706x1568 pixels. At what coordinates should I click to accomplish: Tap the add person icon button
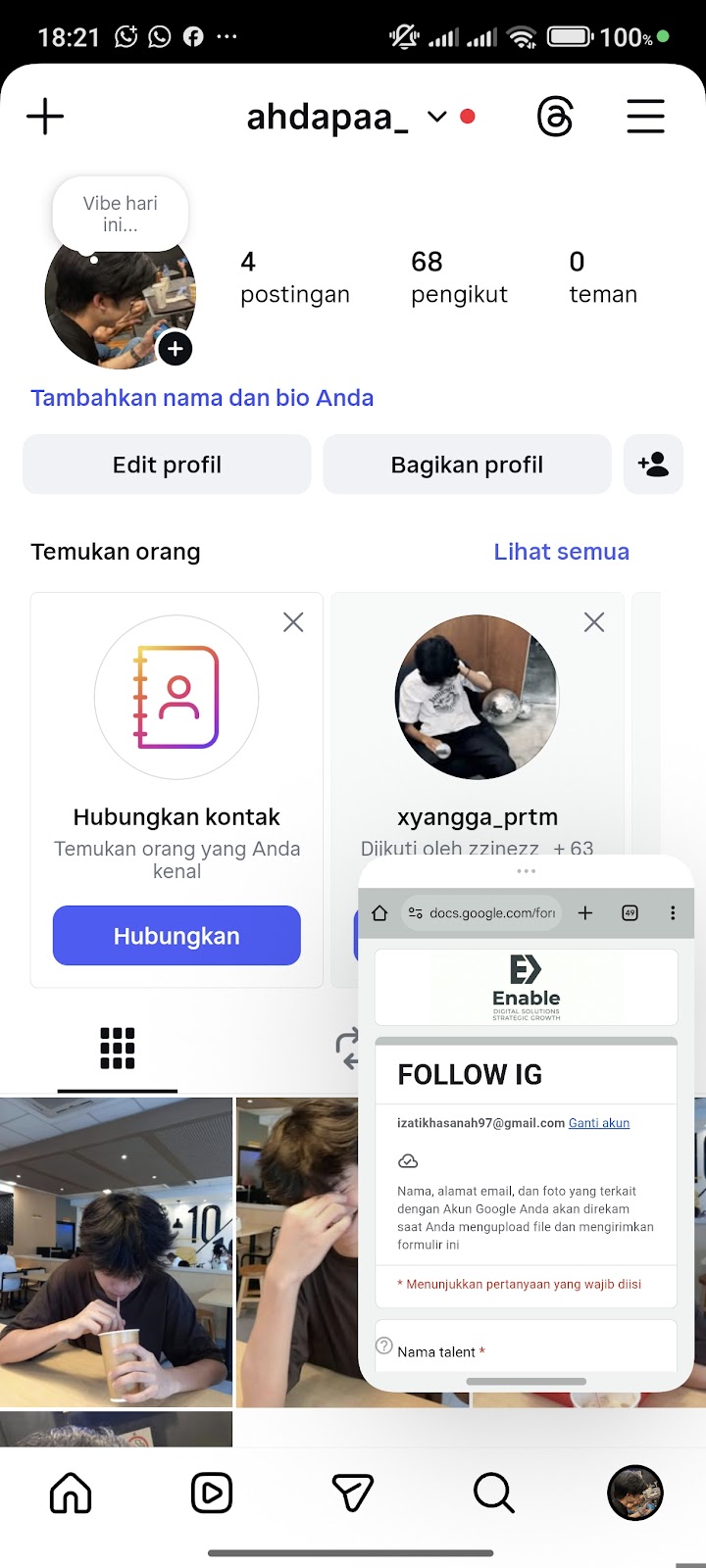pyautogui.click(x=653, y=465)
